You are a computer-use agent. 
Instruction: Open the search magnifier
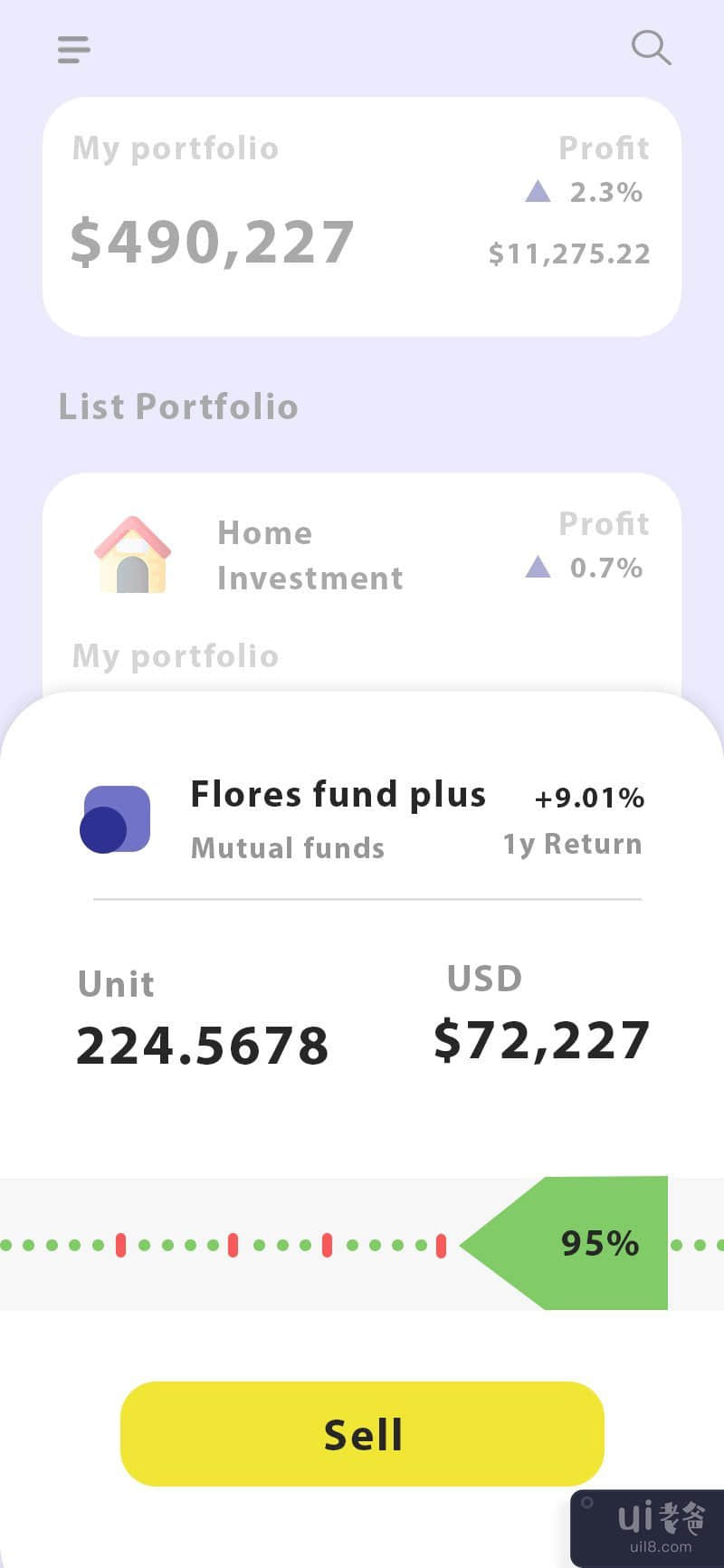click(651, 47)
